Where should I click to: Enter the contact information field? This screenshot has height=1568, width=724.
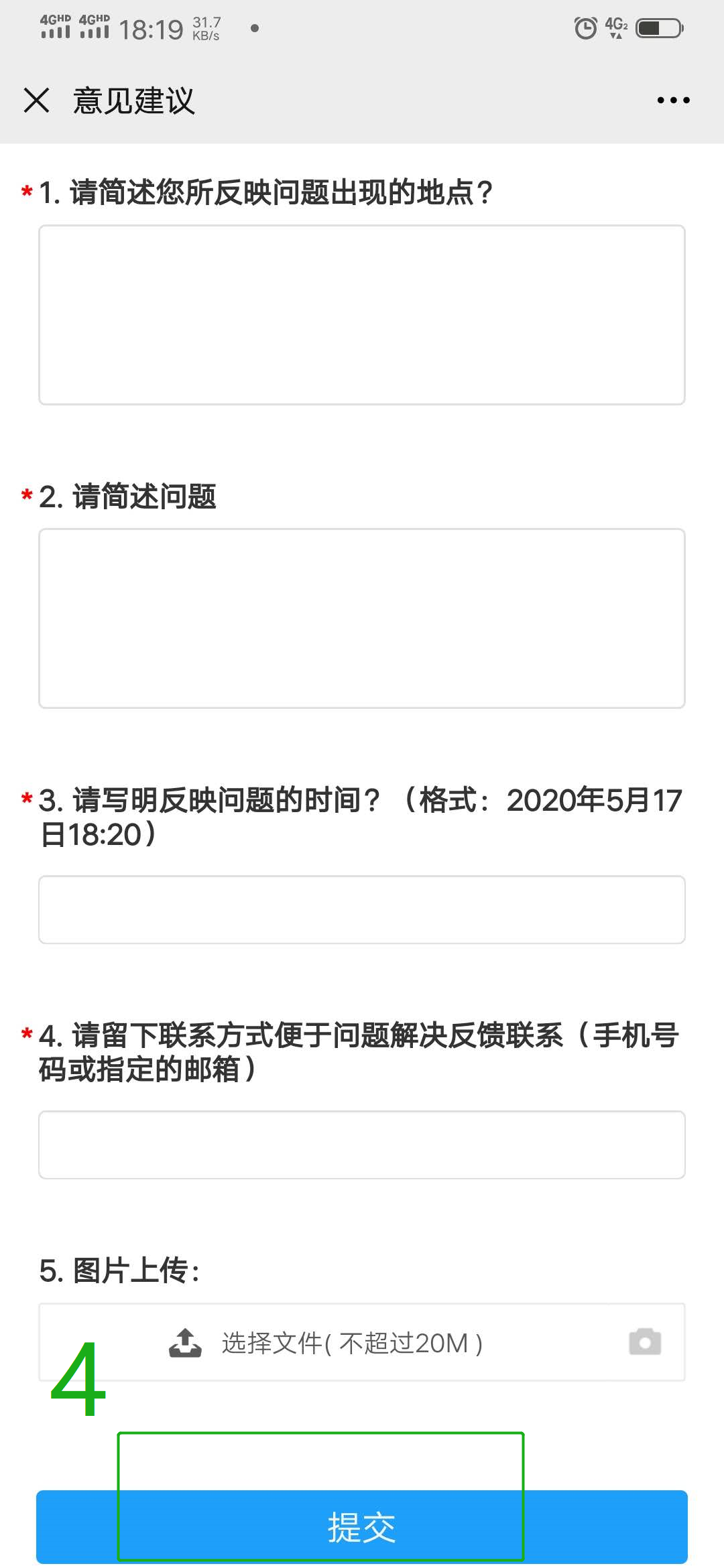point(362,1145)
